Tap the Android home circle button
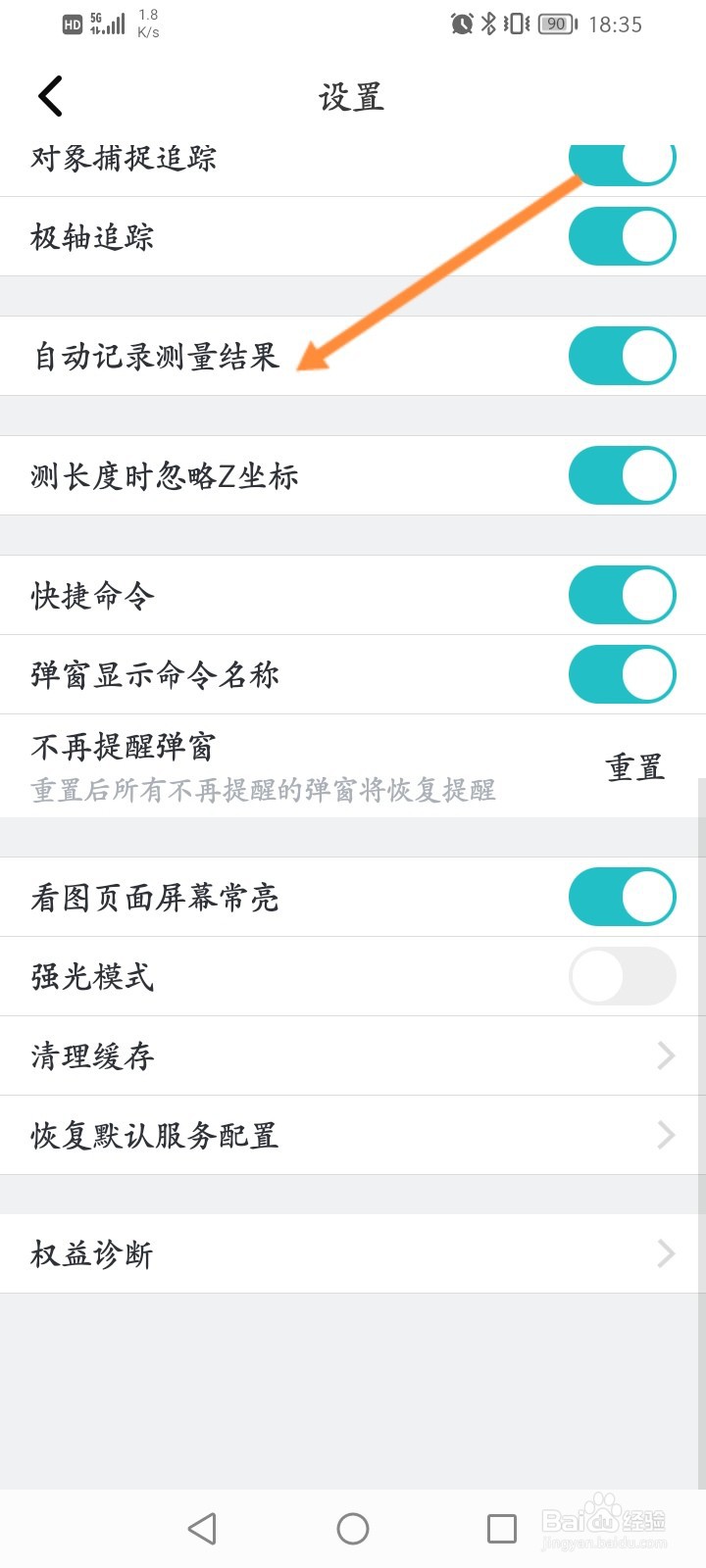This screenshot has width=706, height=1568. [353, 1527]
